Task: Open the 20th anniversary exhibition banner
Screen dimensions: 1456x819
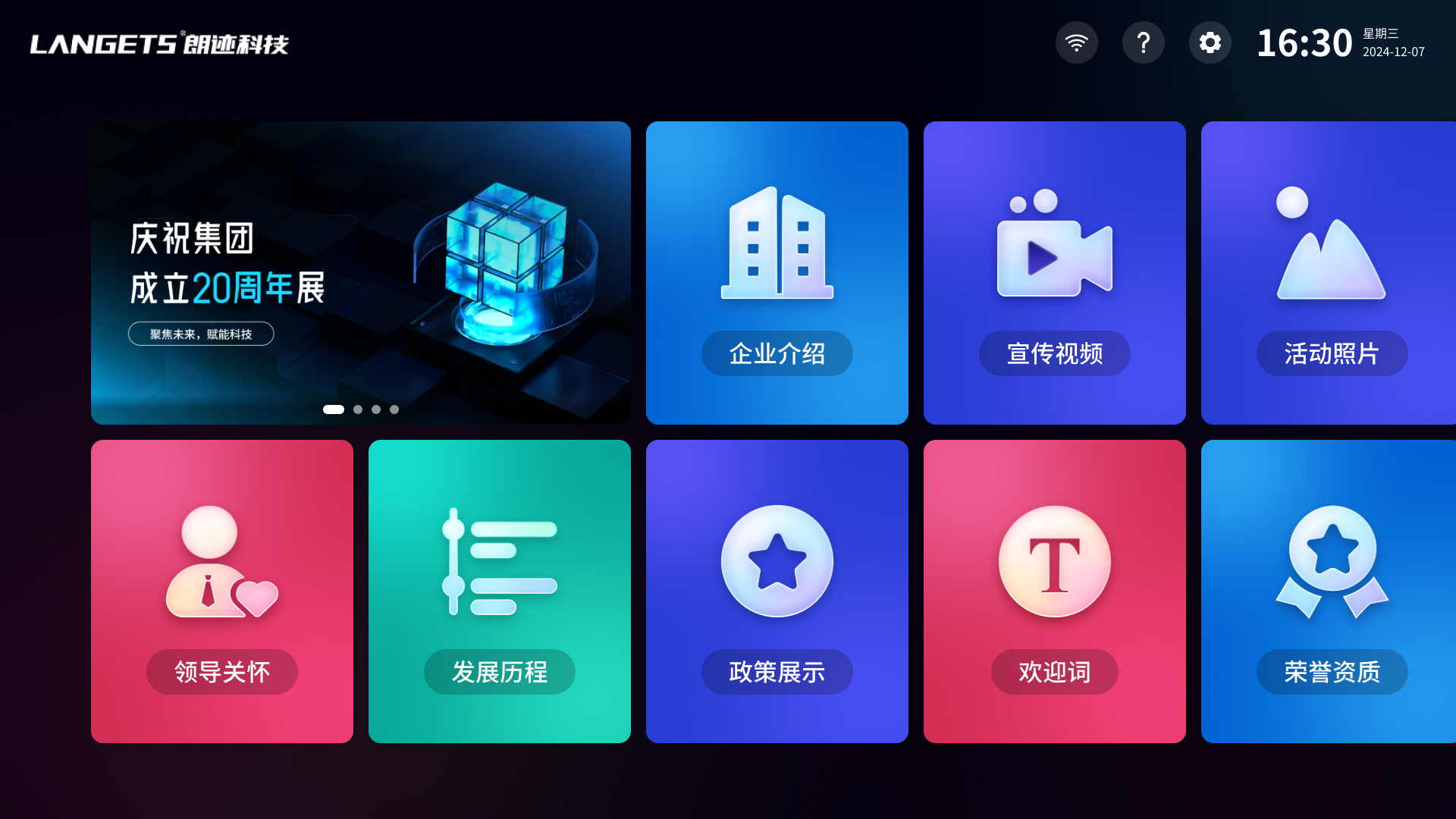Action: [x=360, y=272]
